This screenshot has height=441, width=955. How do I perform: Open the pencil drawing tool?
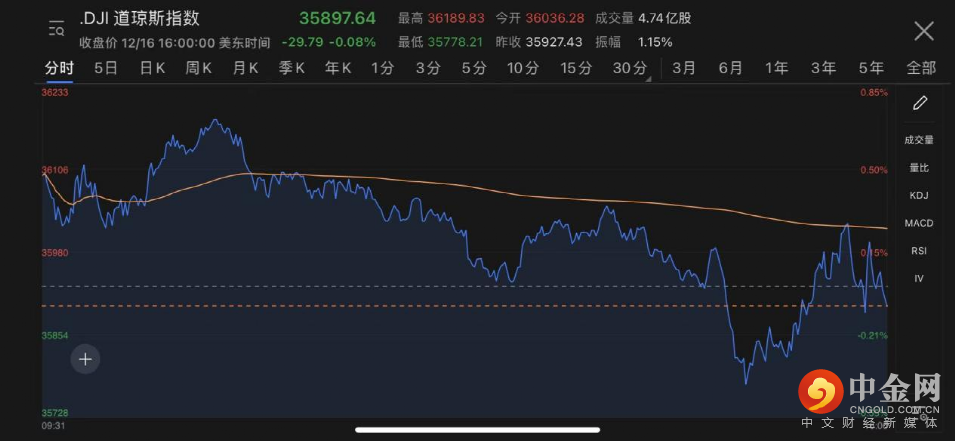coord(920,103)
